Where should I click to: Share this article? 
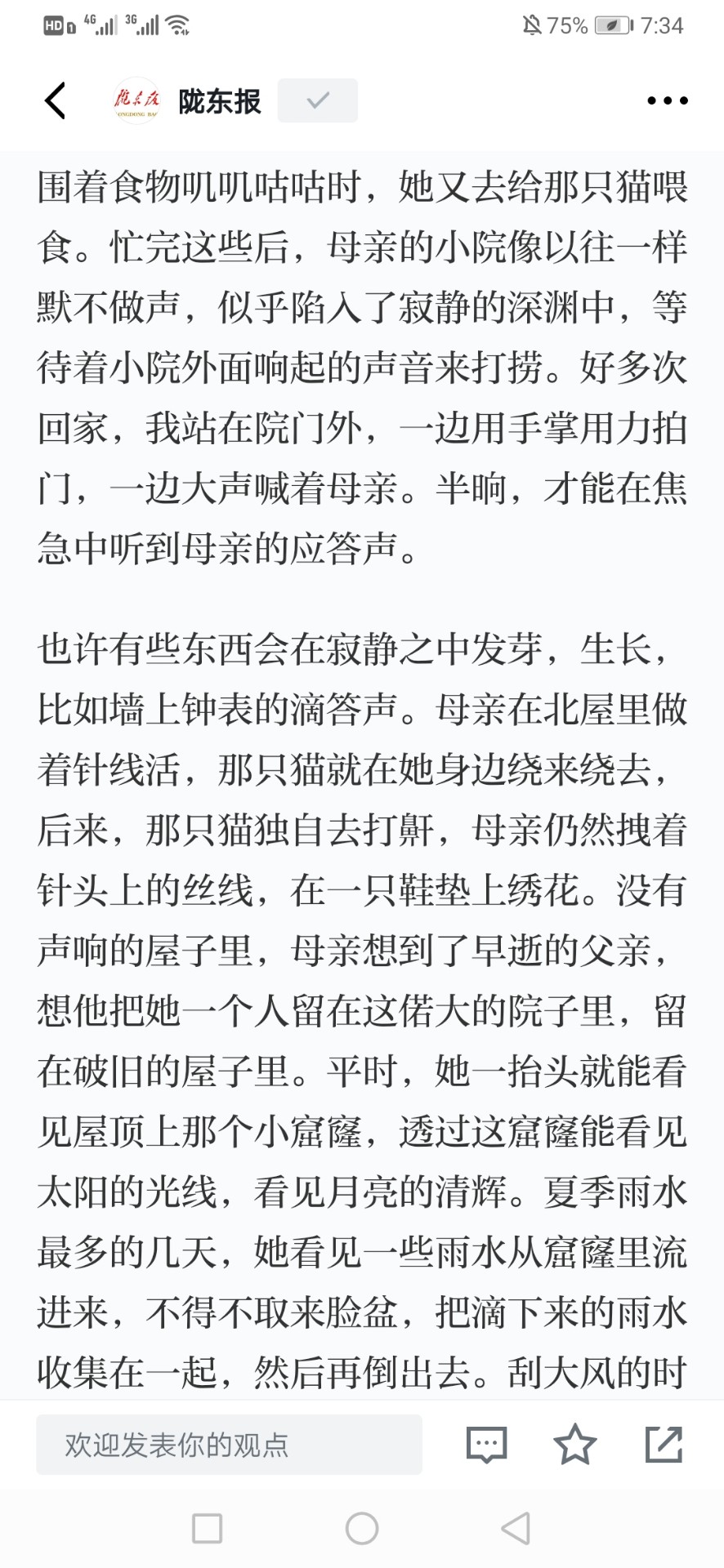click(664, 1444)
